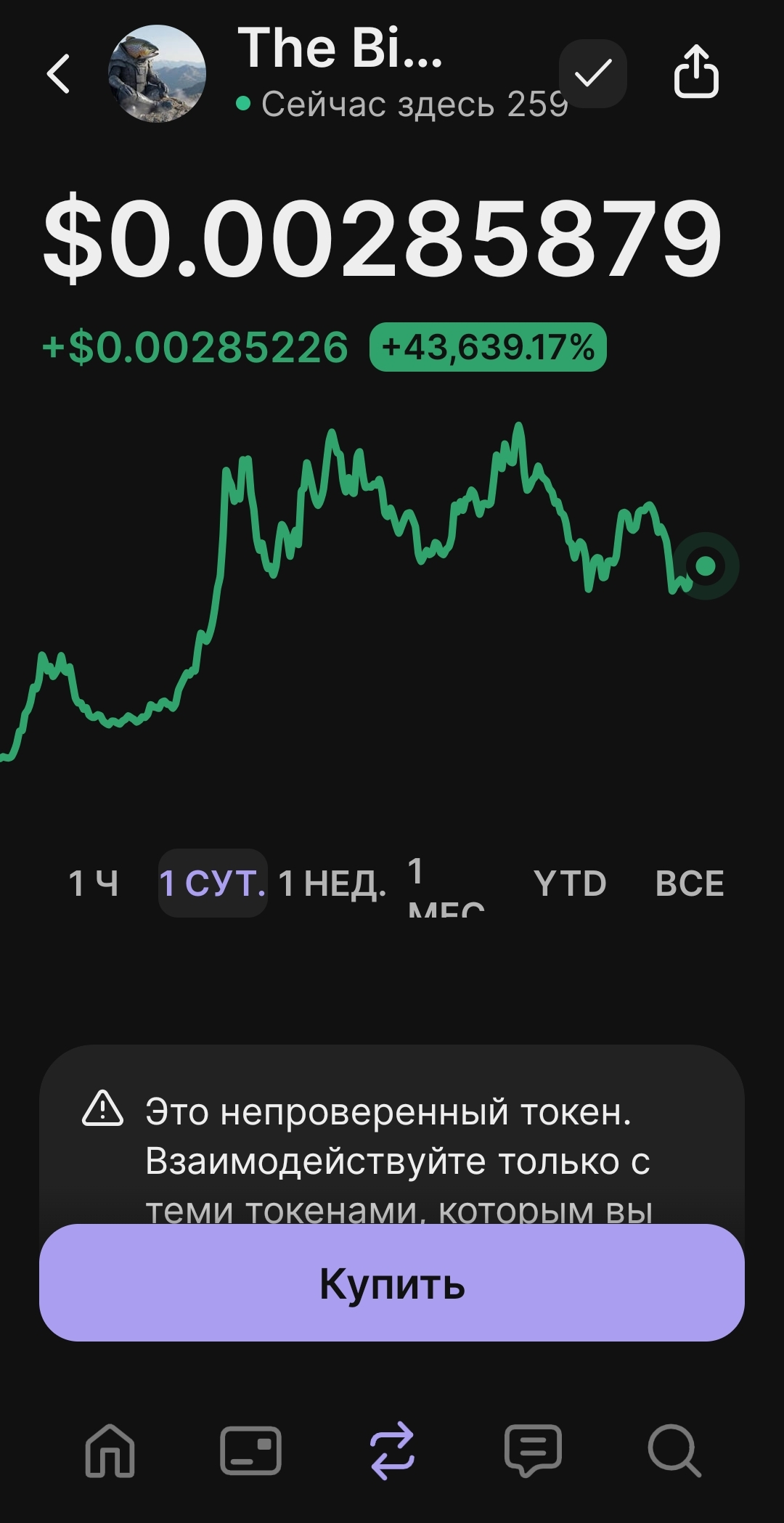The width and height of the screenshot is (784, 1523).
Task: Switch the chart to 1 Ч range
Action: pos(93,883)
